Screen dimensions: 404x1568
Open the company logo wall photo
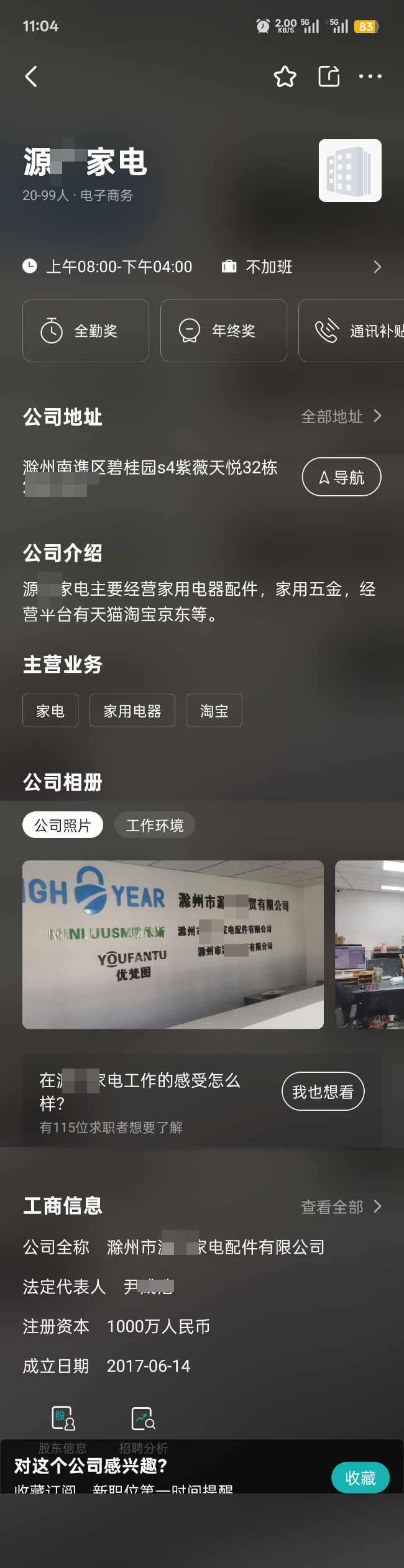click(x=173, y=944)
